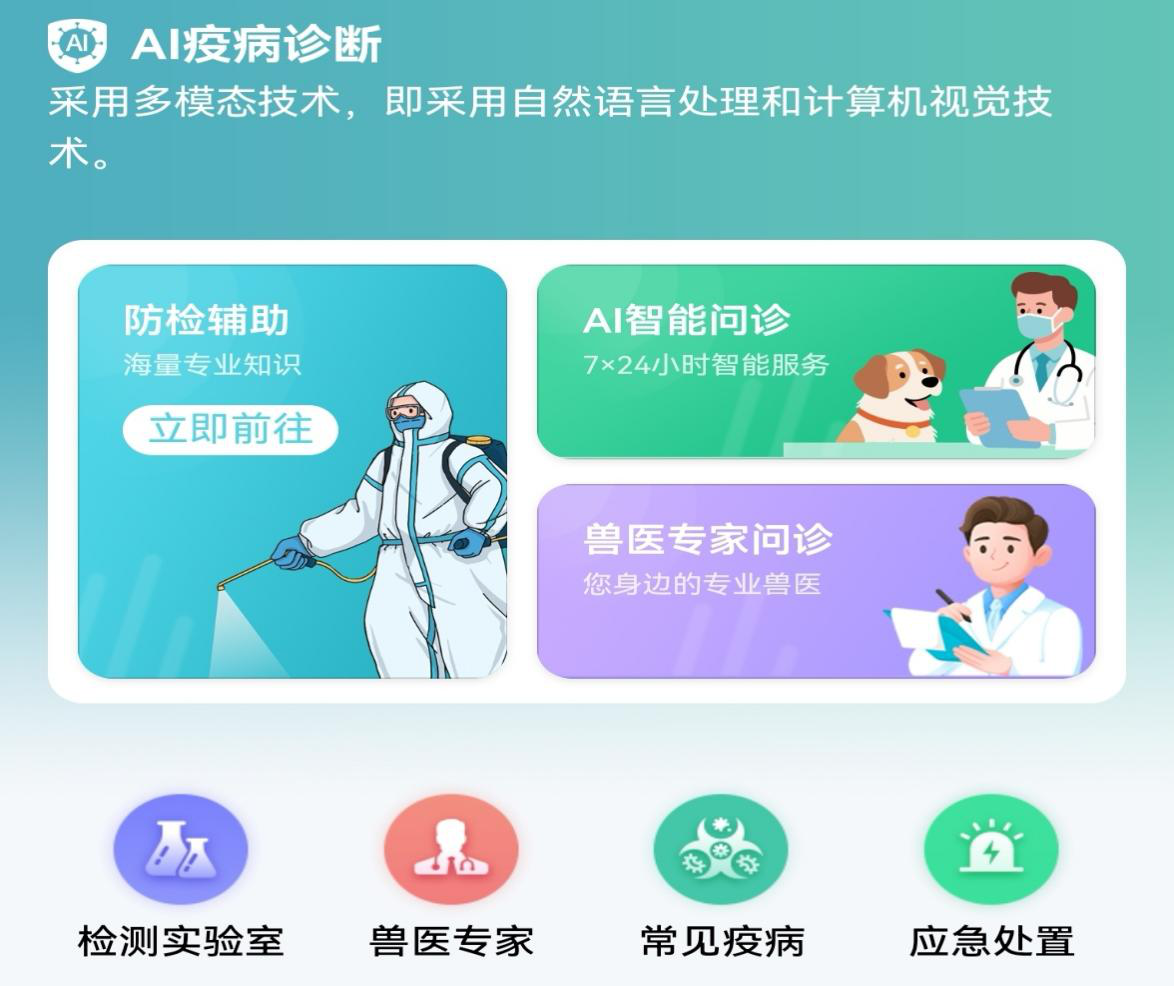This screenshot has width=1174, height=986.
Task: Tap the 立即前往 button
Action: pos(231,430)
